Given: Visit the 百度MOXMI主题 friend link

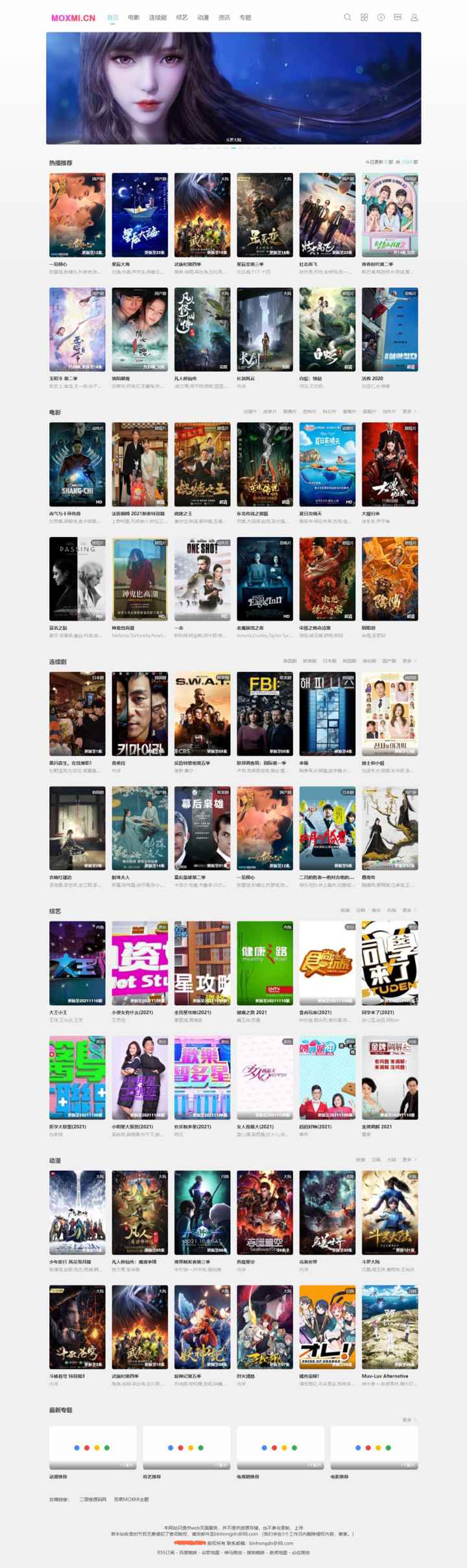Looking at the screenshot, I should 132,1499.
